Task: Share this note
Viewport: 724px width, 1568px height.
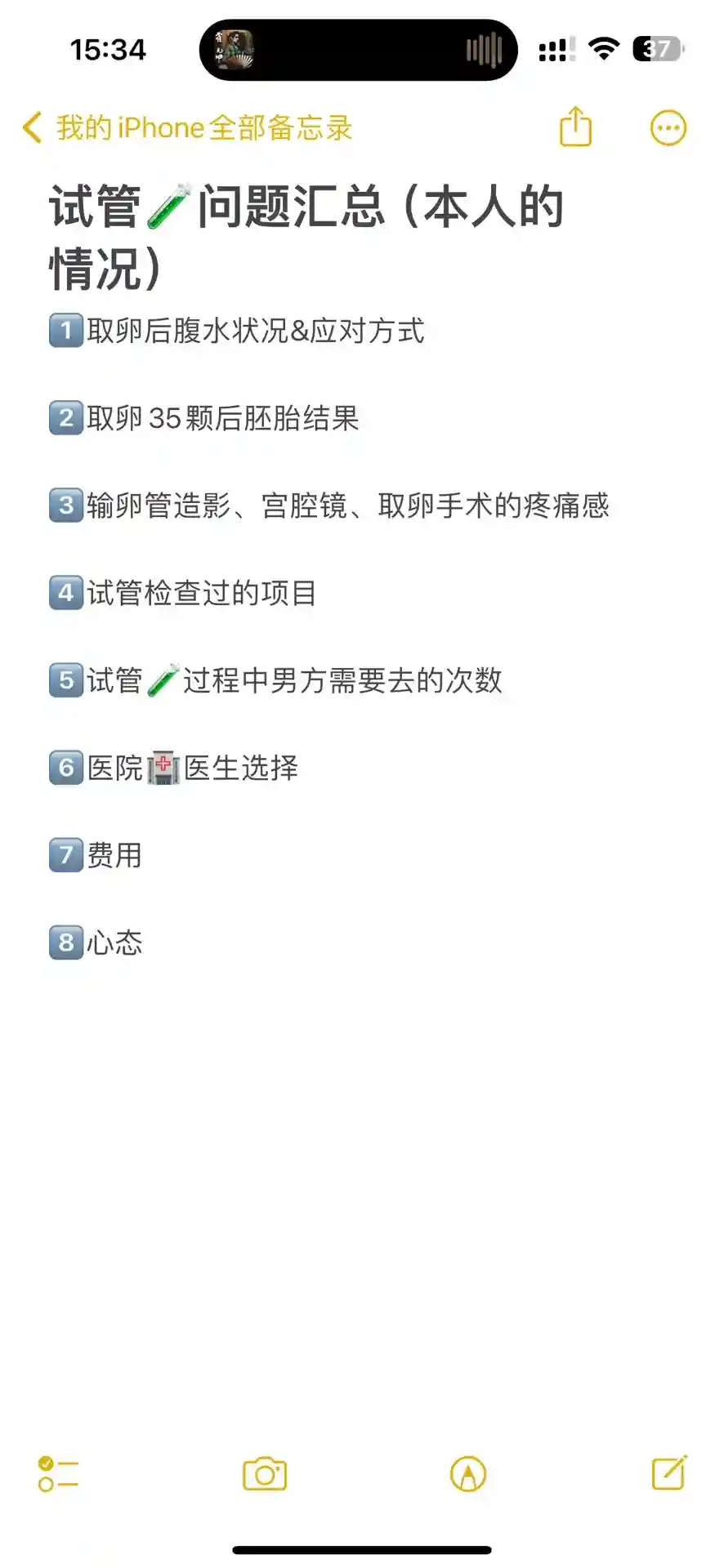Action: (x=575, y=127)
